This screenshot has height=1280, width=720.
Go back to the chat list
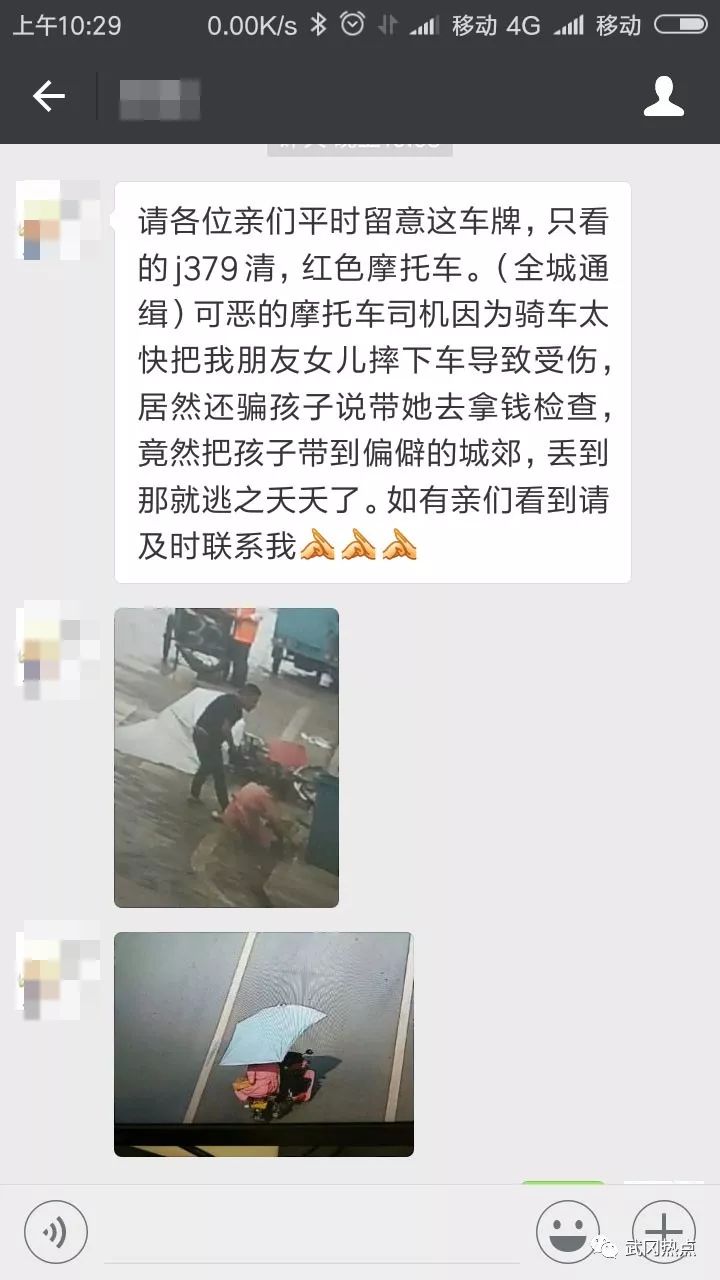(48, 96)
